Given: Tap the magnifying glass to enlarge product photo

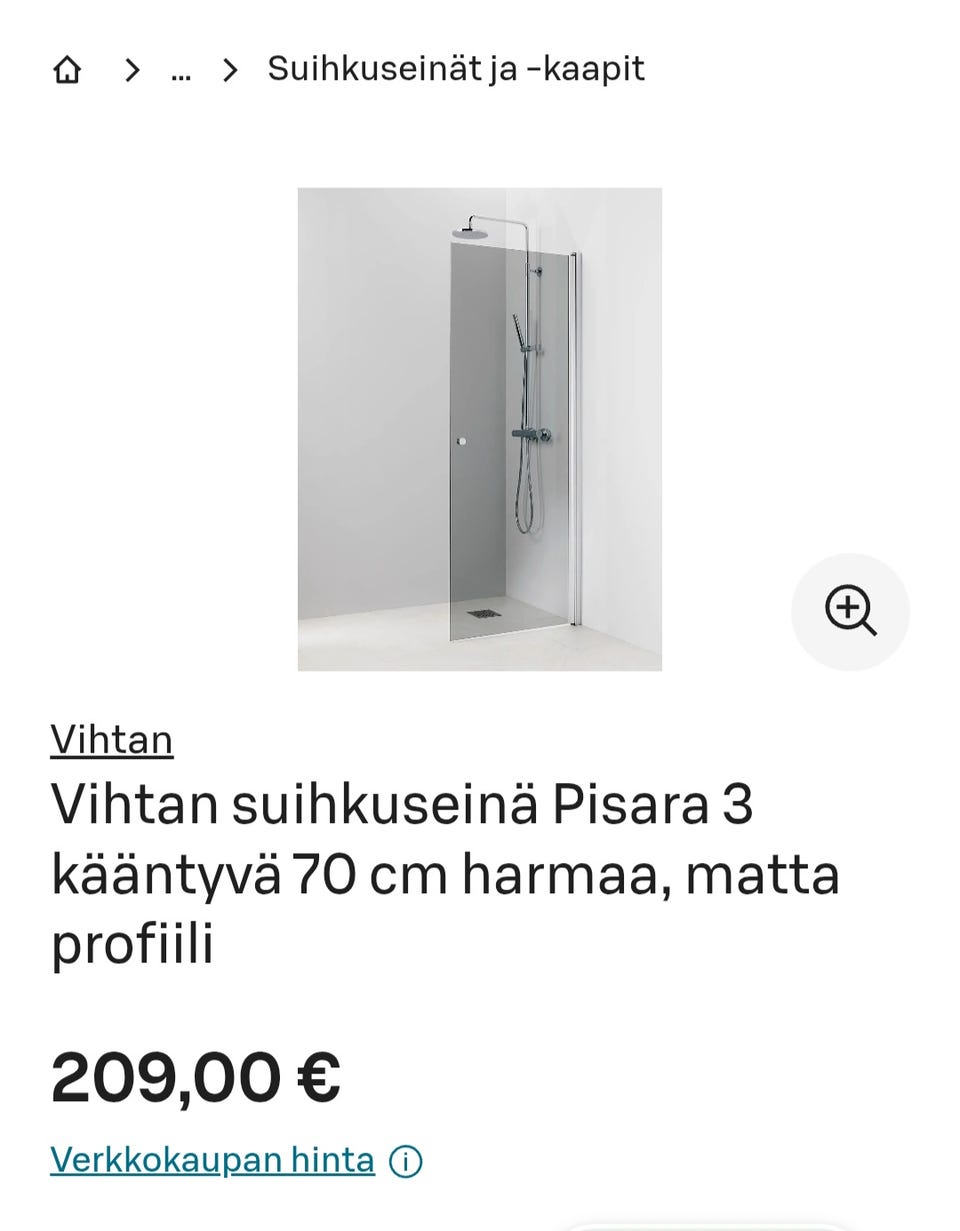Looking at the screenshot, I should point(850,610).
